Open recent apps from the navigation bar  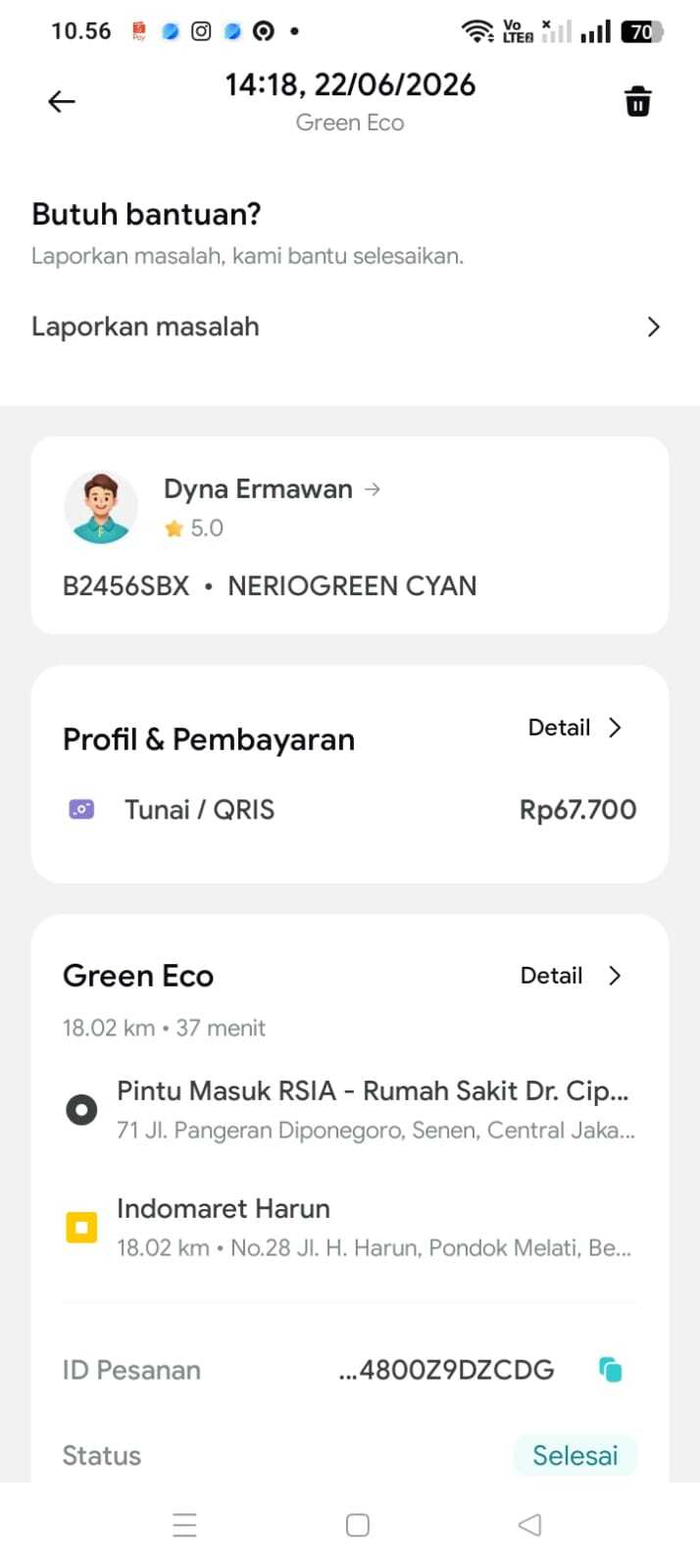click(184, 1525)
